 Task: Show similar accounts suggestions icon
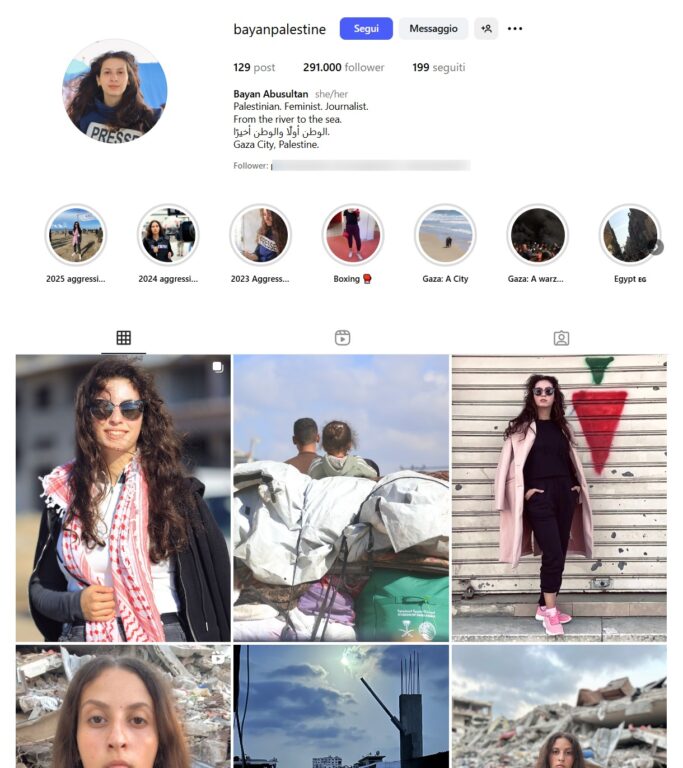point(486,29)
